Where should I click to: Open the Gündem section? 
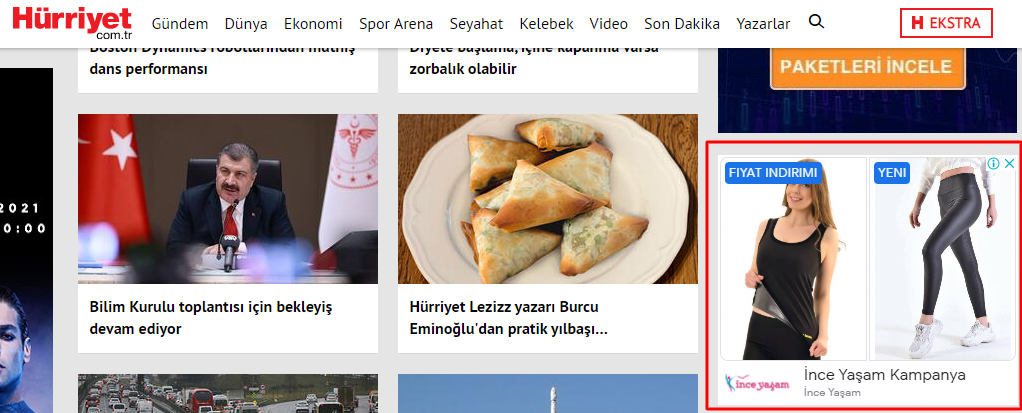tap(180, 24)
